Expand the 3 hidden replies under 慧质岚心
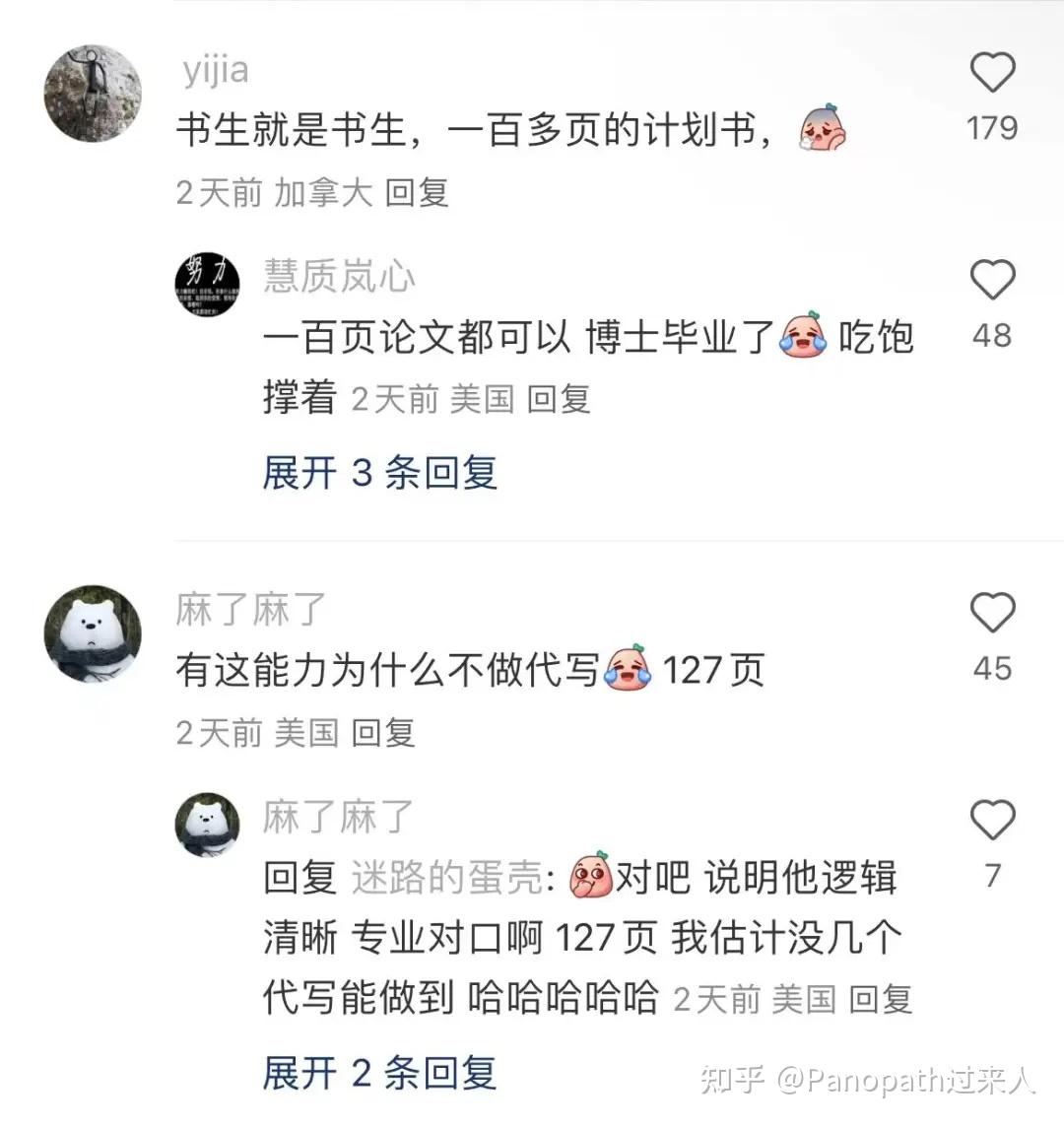 (x=379, y=474)
